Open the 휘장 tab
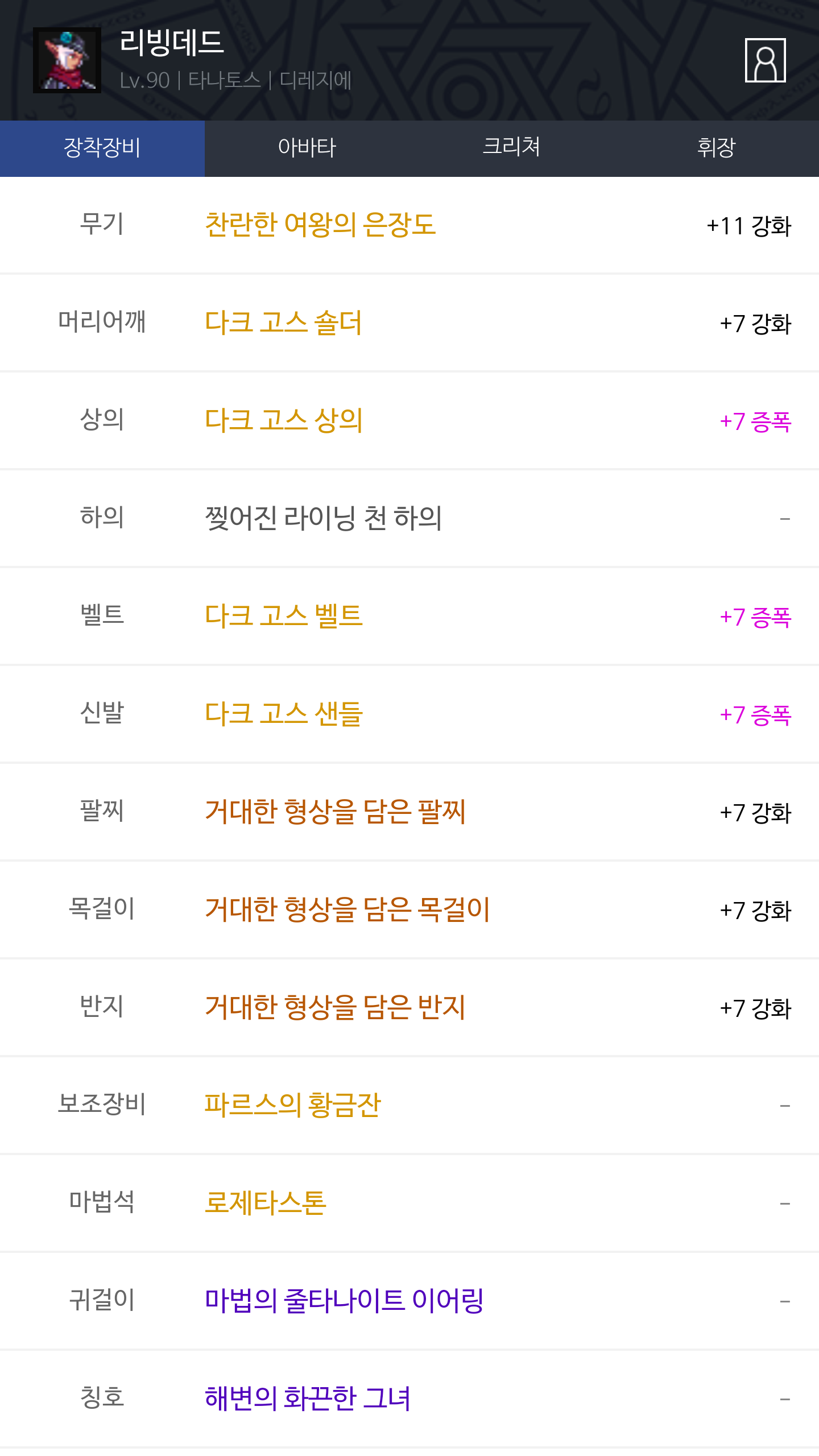 click(x=717, y=148)
